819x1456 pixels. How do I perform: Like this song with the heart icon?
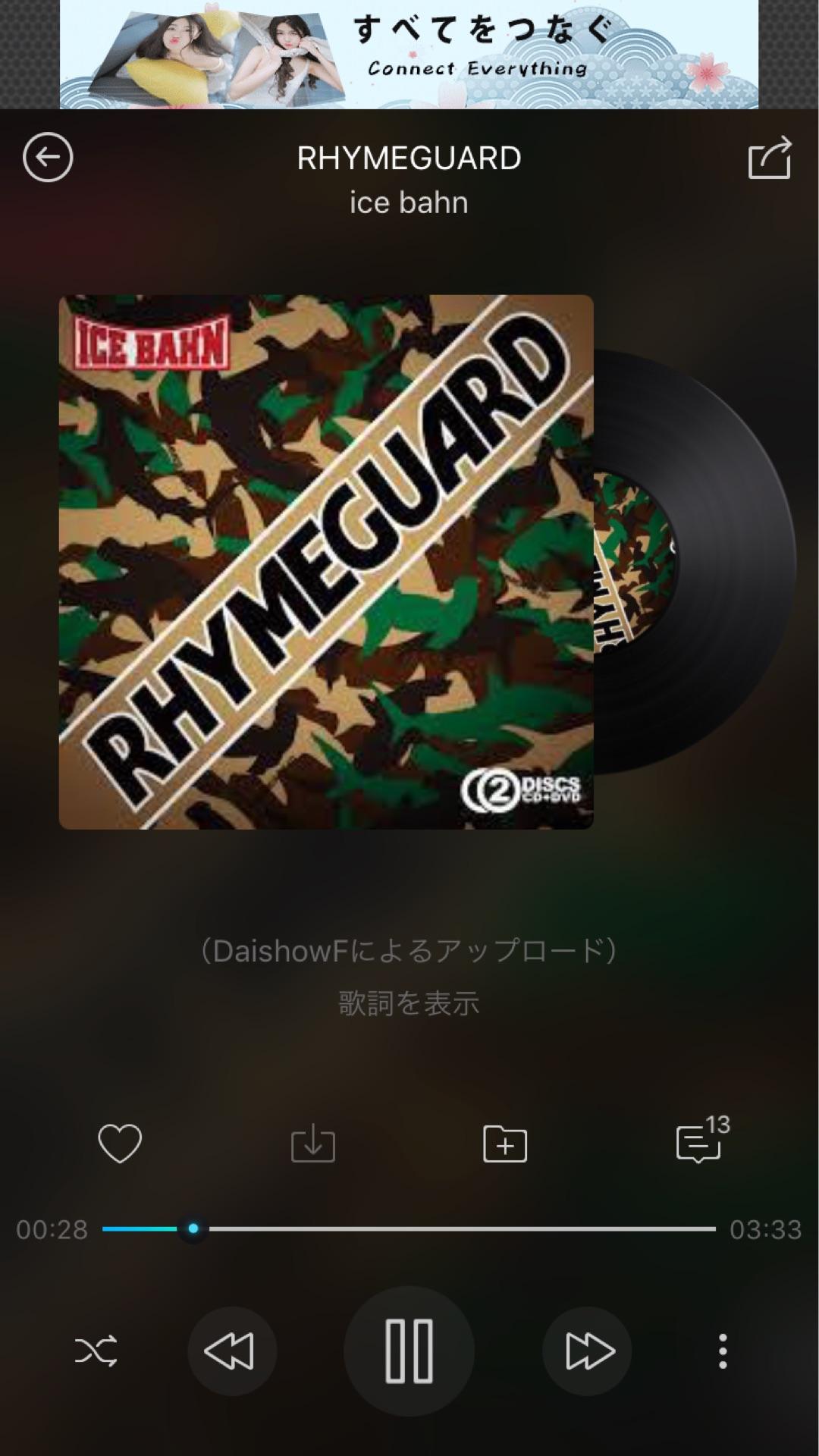click(120, 1144)
